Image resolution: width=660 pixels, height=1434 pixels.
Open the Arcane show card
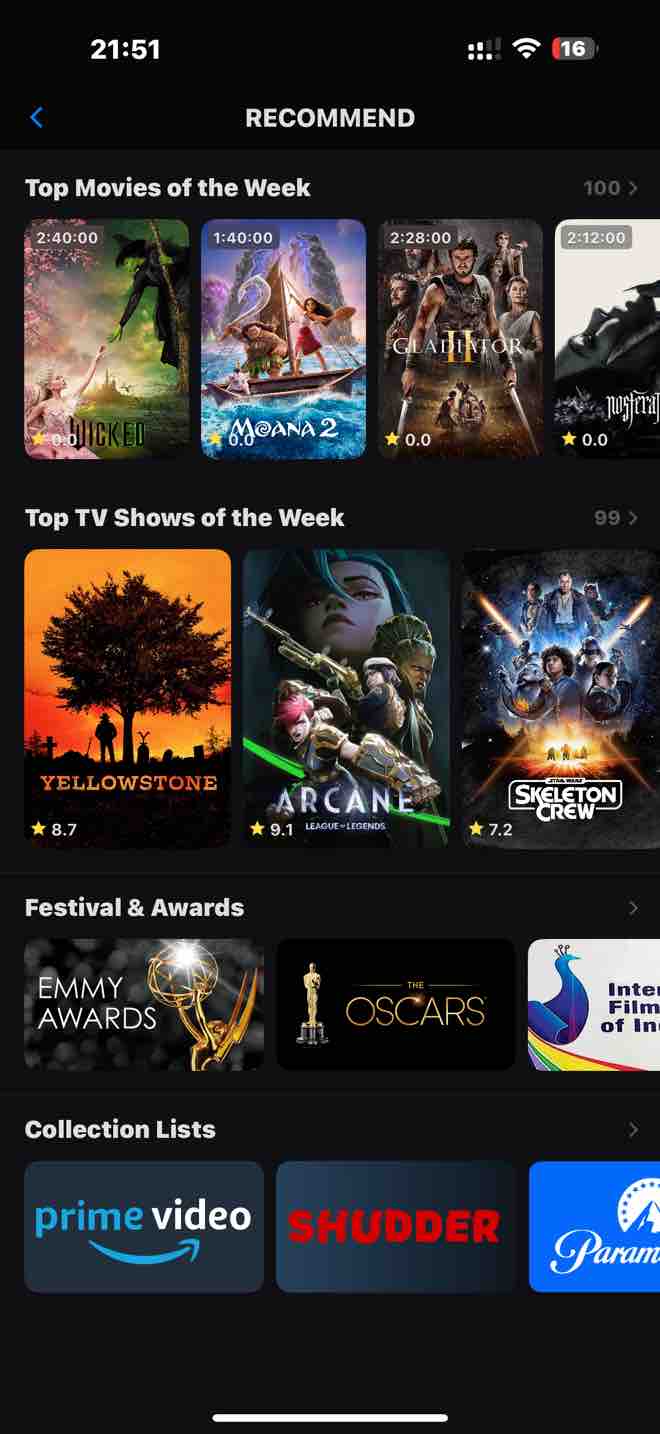tap(346, 697)
